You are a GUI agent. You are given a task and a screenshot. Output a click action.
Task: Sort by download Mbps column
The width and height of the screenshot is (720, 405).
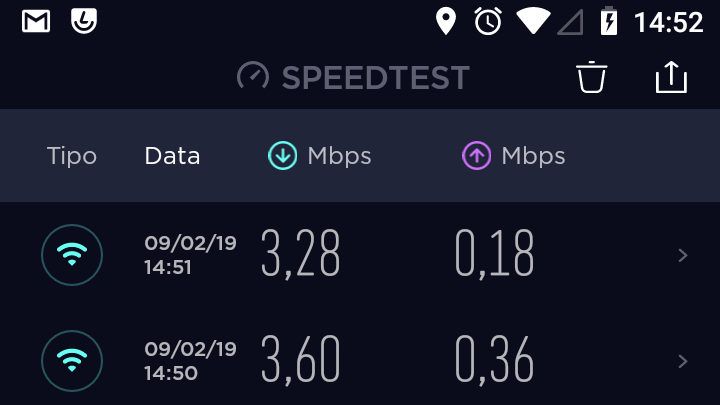[x=320, y=156]
